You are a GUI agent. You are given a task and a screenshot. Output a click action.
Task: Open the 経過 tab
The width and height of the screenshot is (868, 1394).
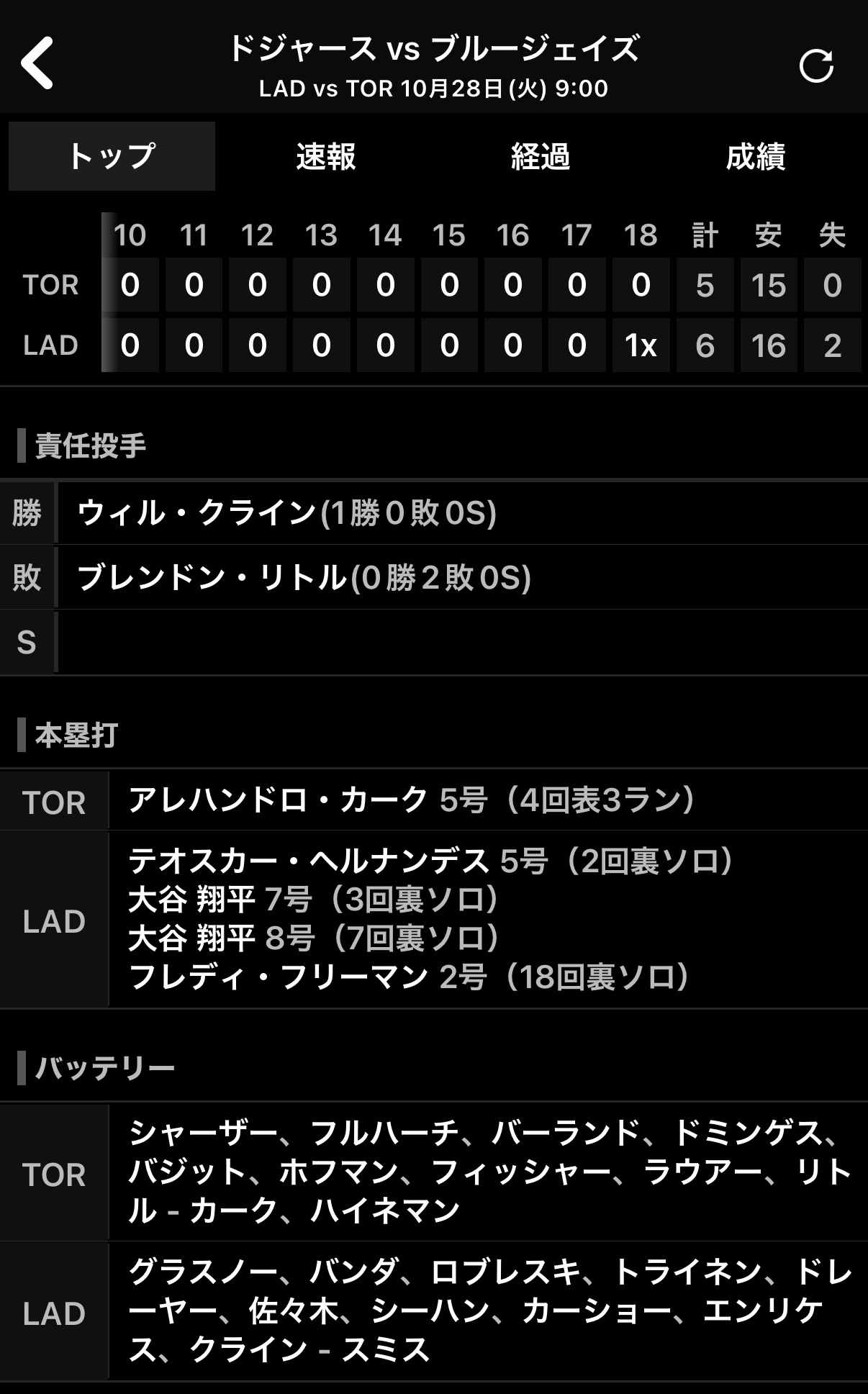point(541,156)
